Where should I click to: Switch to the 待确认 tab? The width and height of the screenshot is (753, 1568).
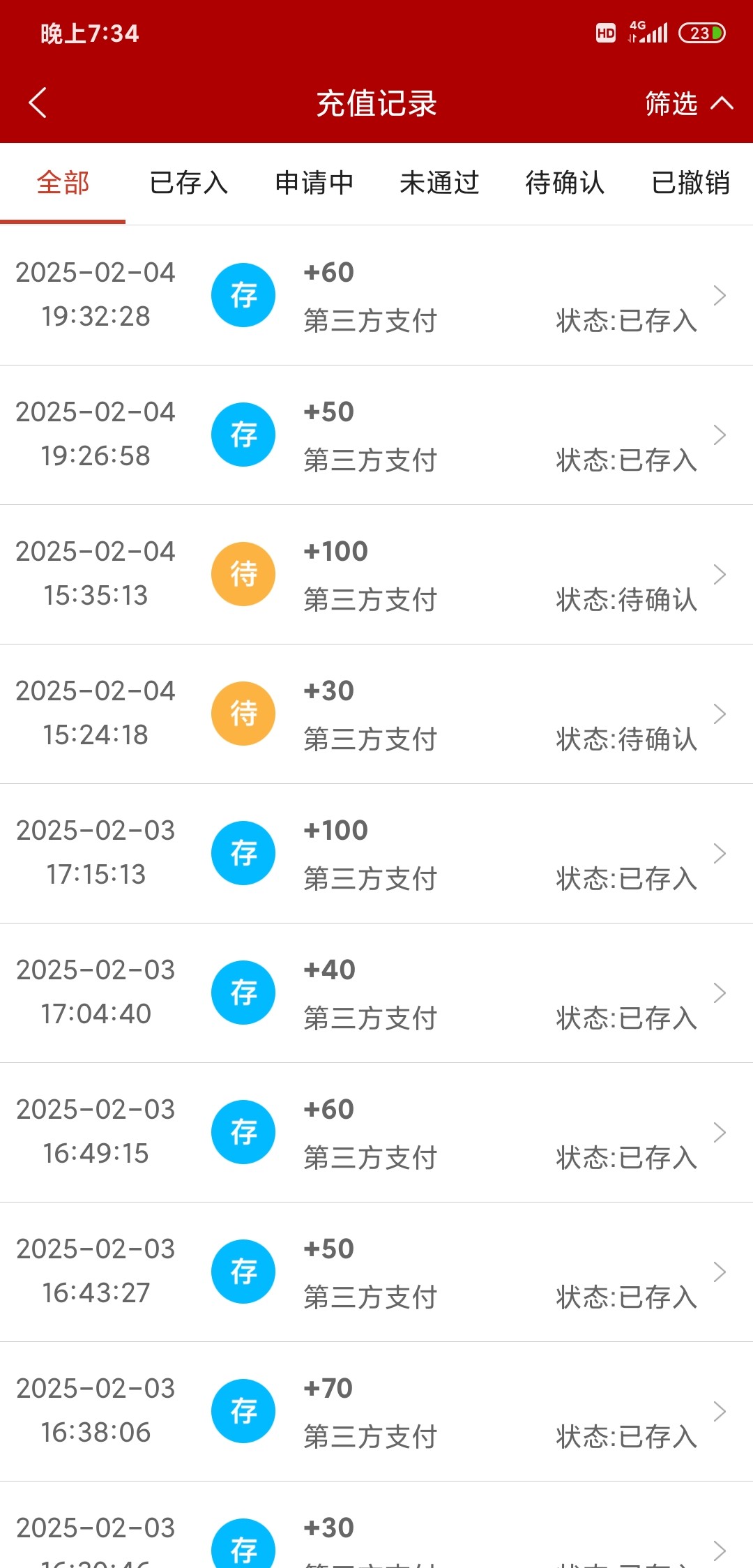(x=565, y=183)
